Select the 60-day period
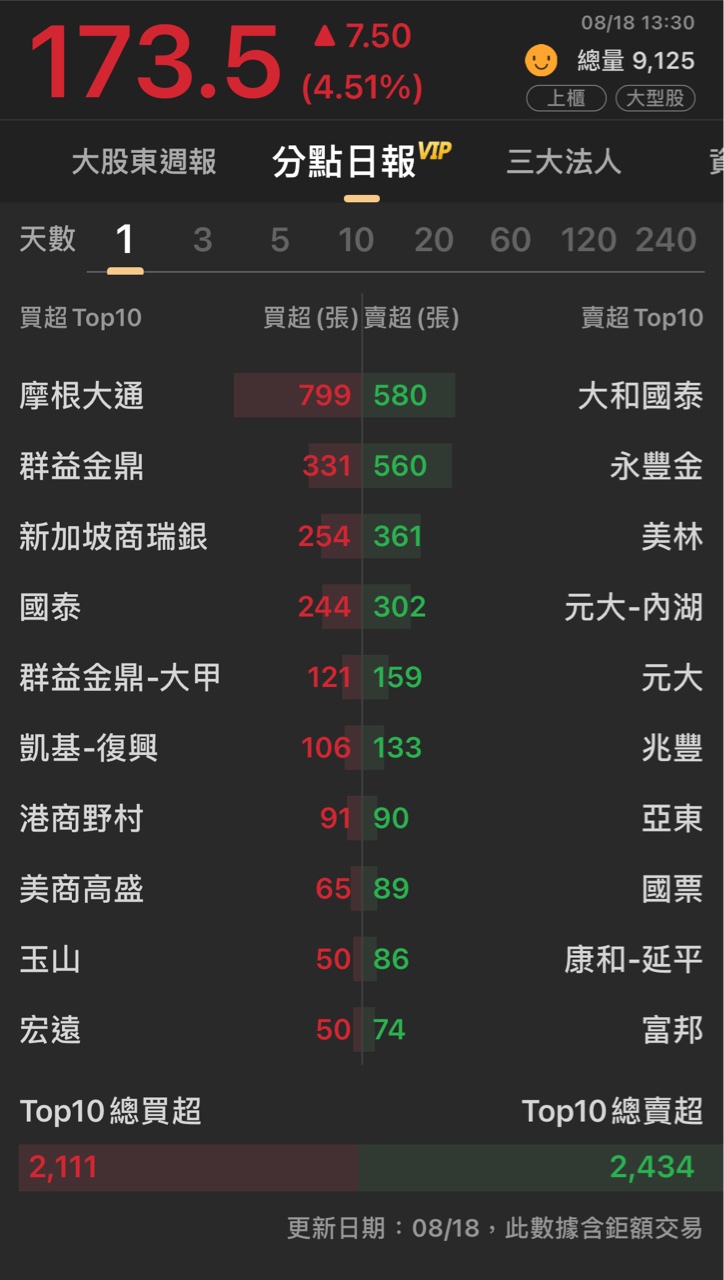This screenshot has height=1280, width=724. [510, 240]
